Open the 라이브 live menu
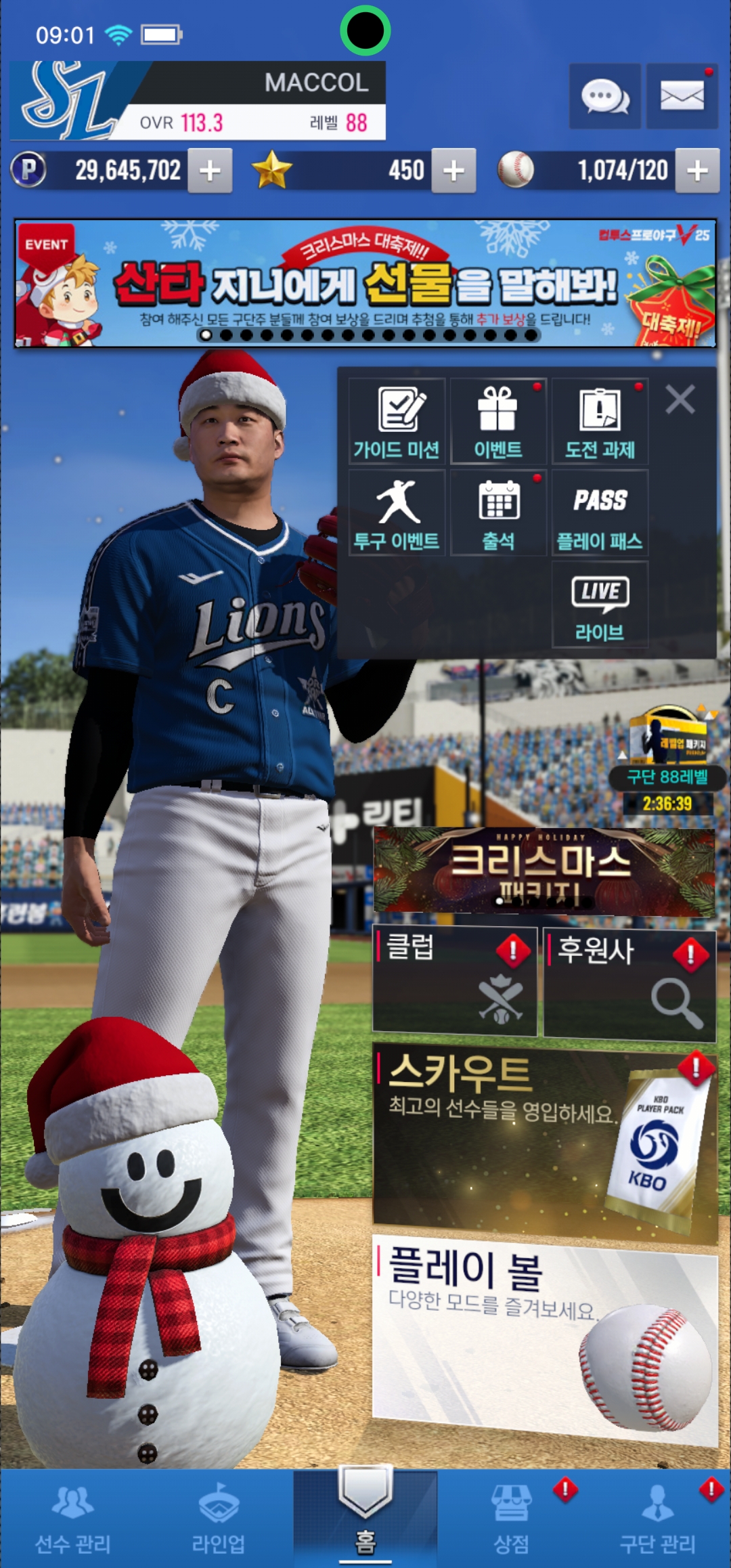This screenshot has width=731, height=1568. (x=600, y=605)
